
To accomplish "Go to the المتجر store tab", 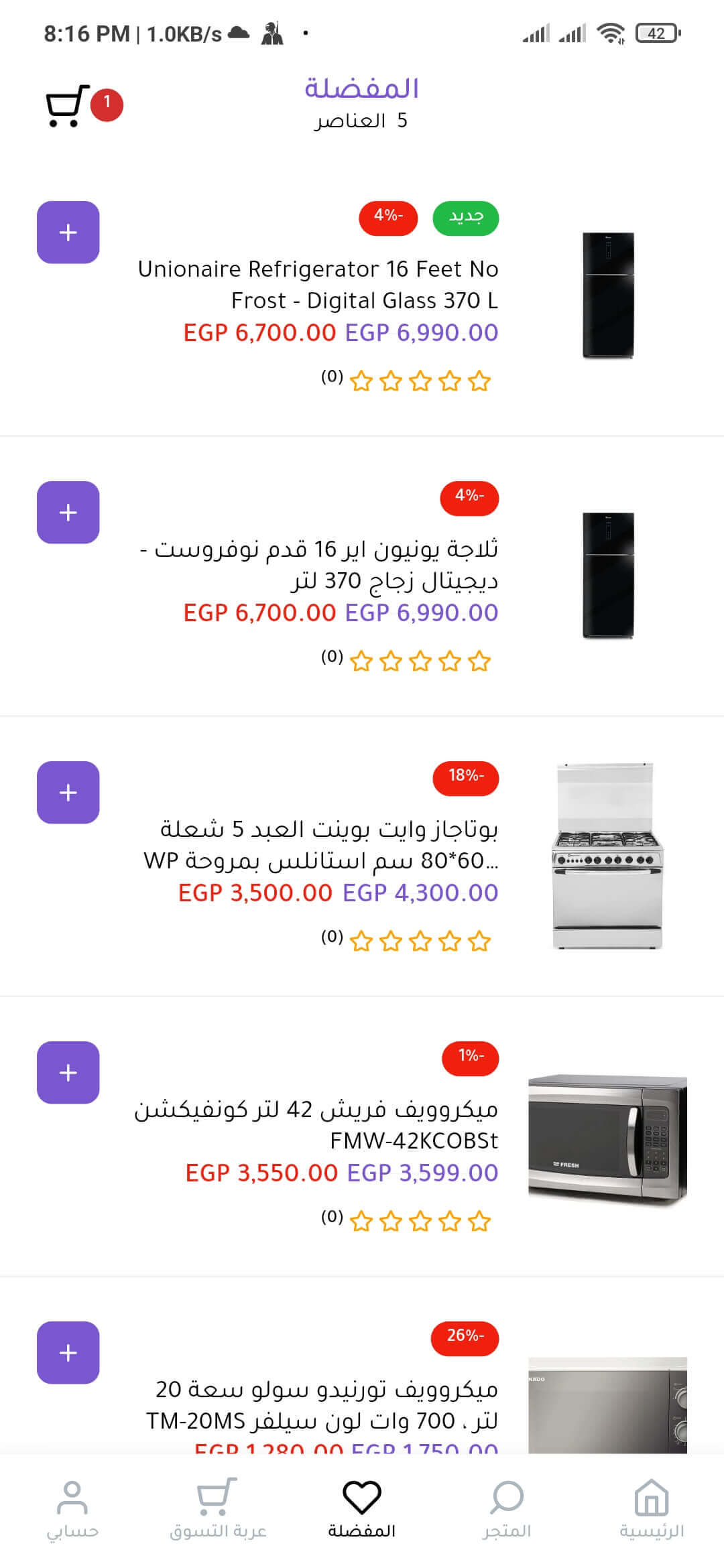I will coord(507,1508).
